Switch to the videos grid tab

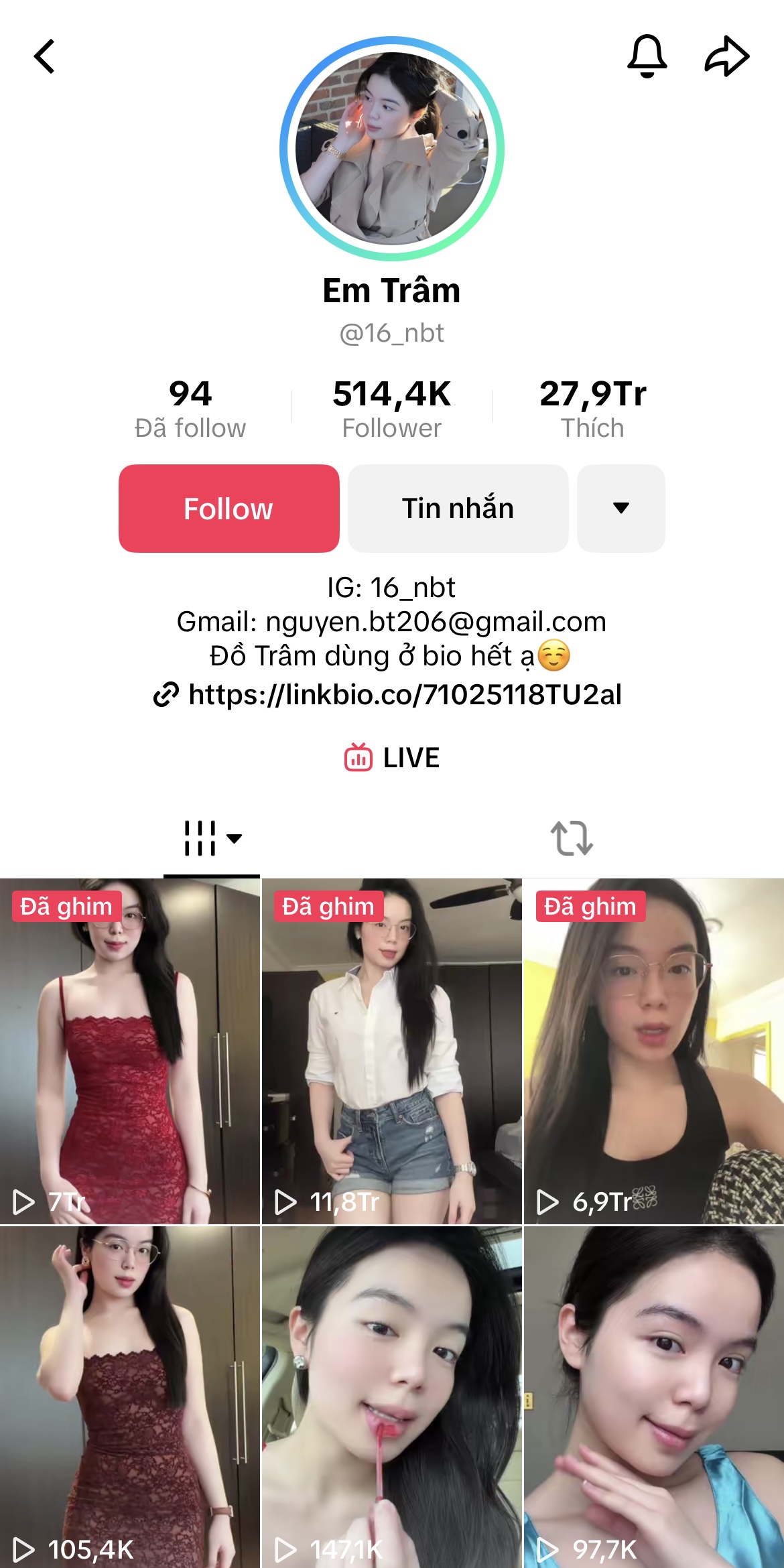(212, 838)
